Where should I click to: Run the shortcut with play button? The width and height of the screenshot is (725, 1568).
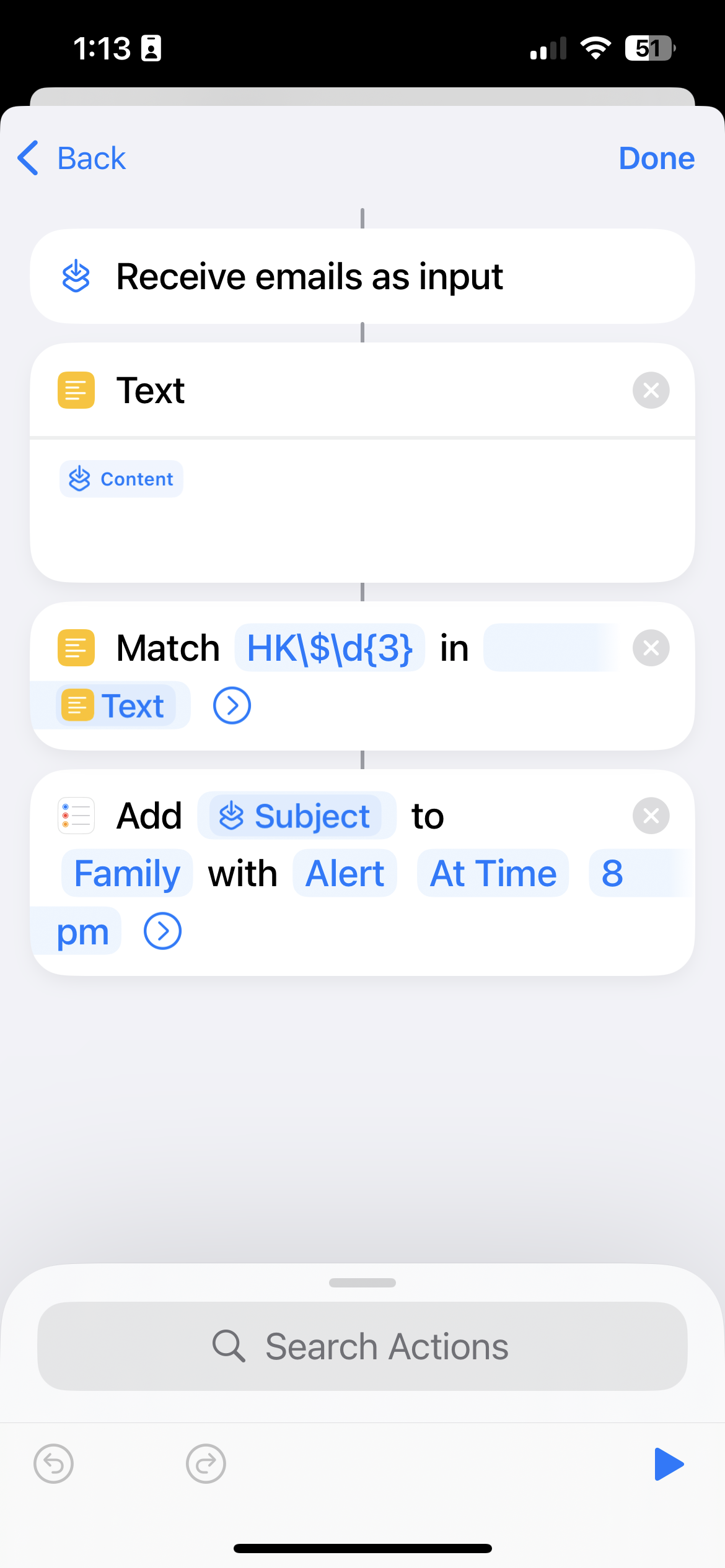669,1464
